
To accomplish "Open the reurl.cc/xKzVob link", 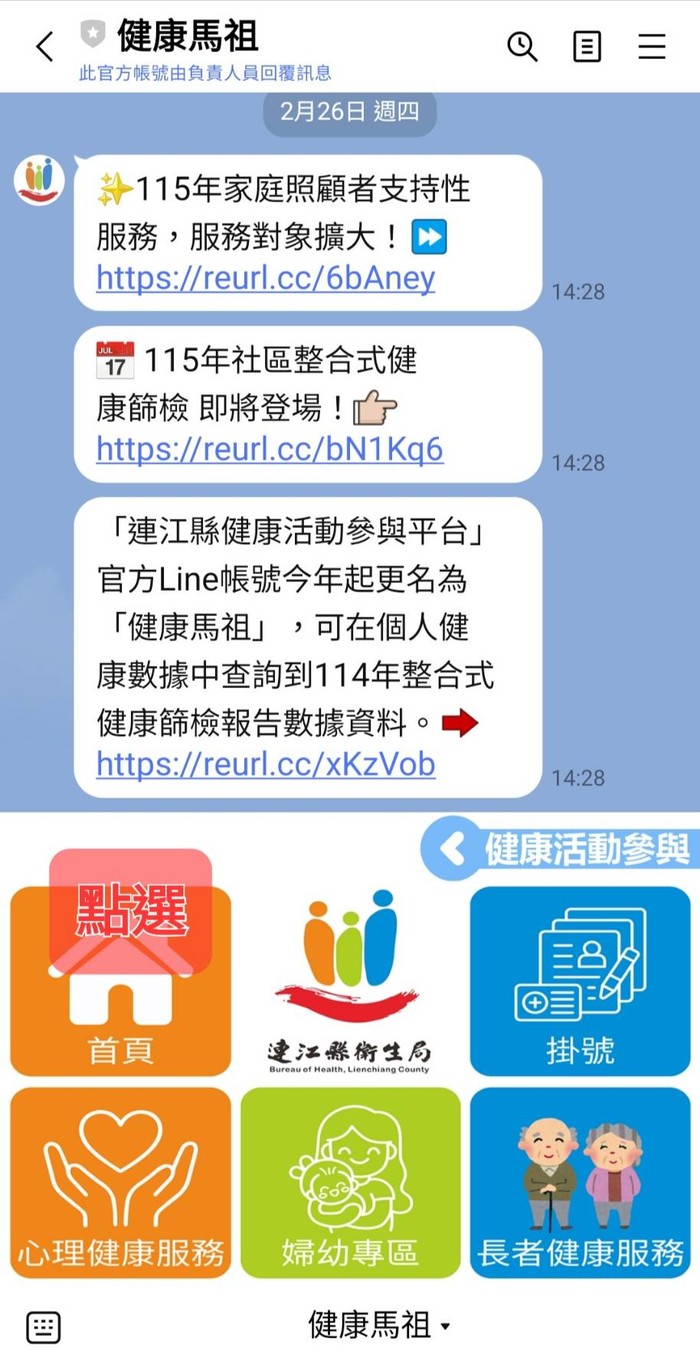I will (x=265, y=764).
